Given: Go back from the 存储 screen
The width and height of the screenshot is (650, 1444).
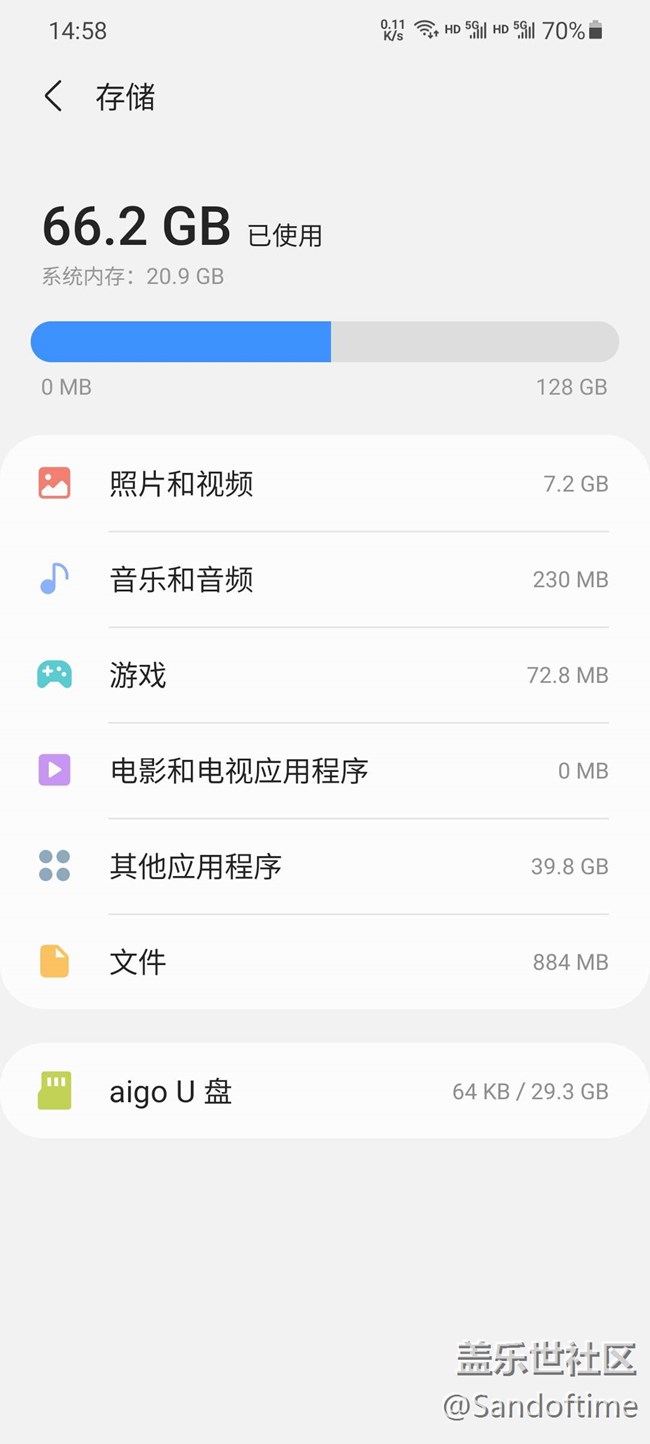Looking at the screenshot, I should [54, 97].
